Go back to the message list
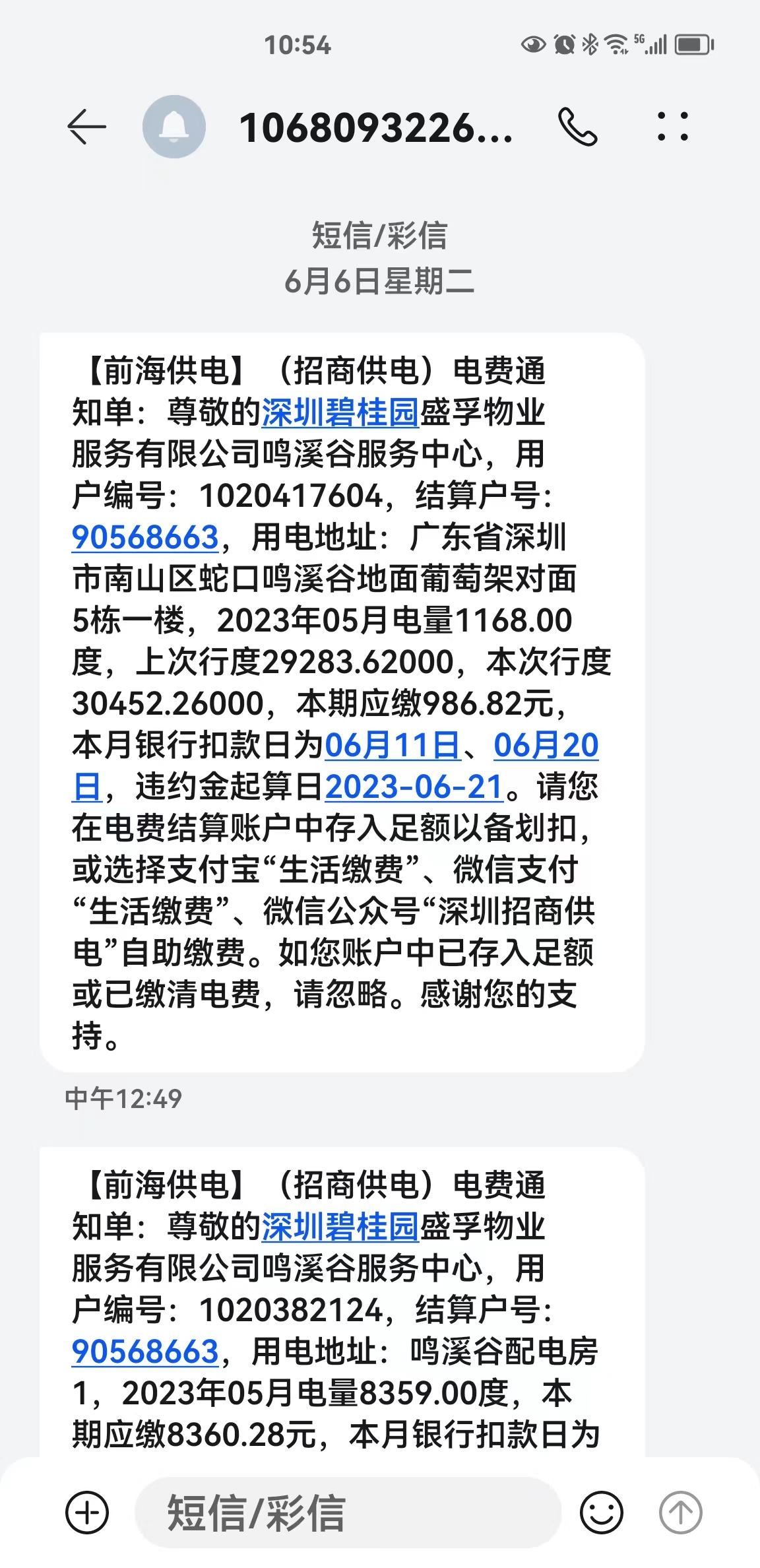This screenshot has width=760, height=1568. (86, 127)
